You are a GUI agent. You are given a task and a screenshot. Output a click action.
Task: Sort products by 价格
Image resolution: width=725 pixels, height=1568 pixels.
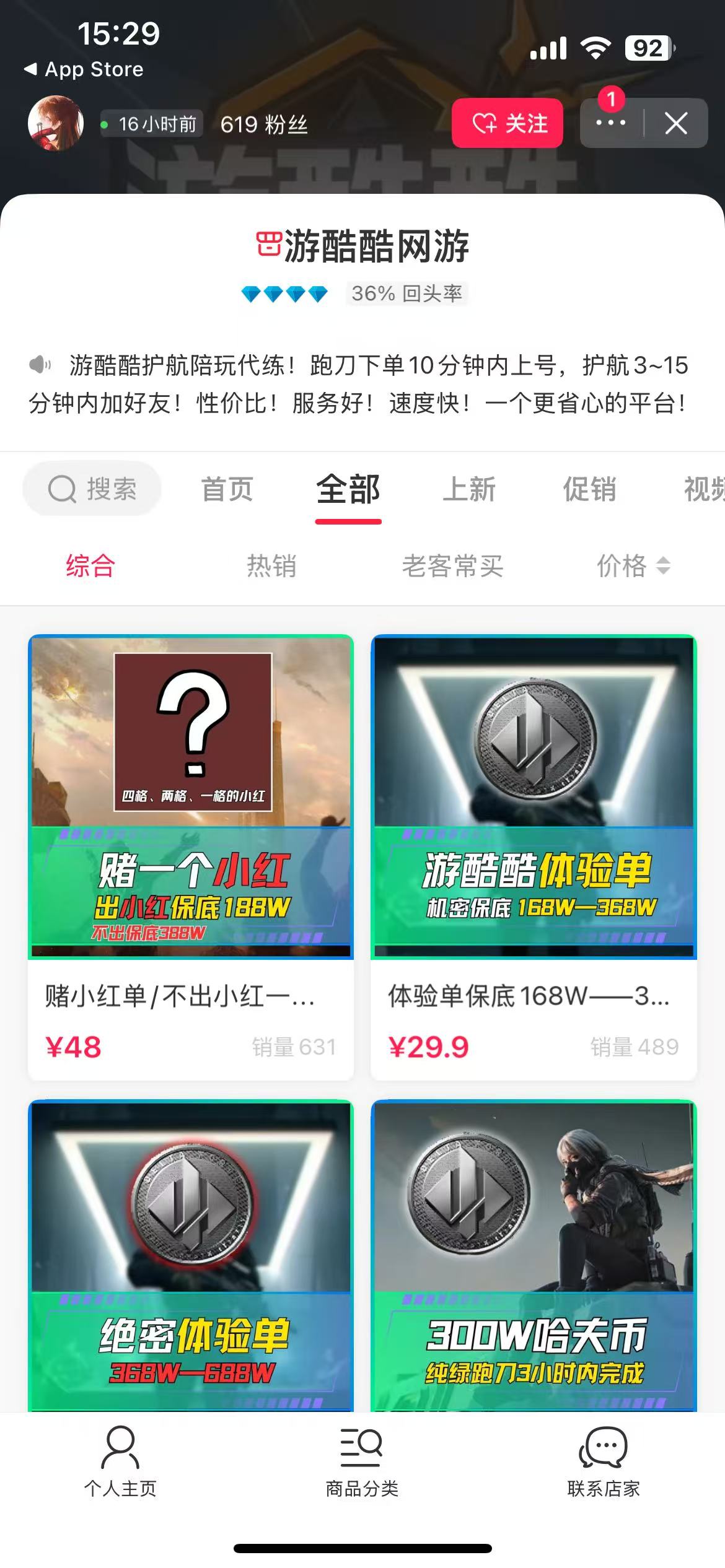coord(633,566)
